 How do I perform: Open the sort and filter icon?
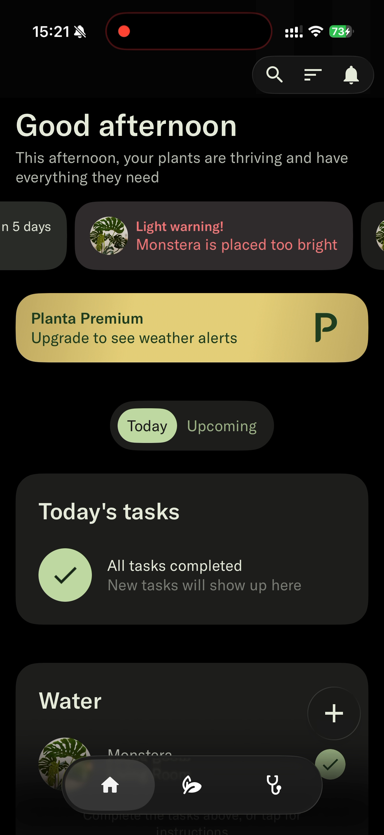click(313, 75)
